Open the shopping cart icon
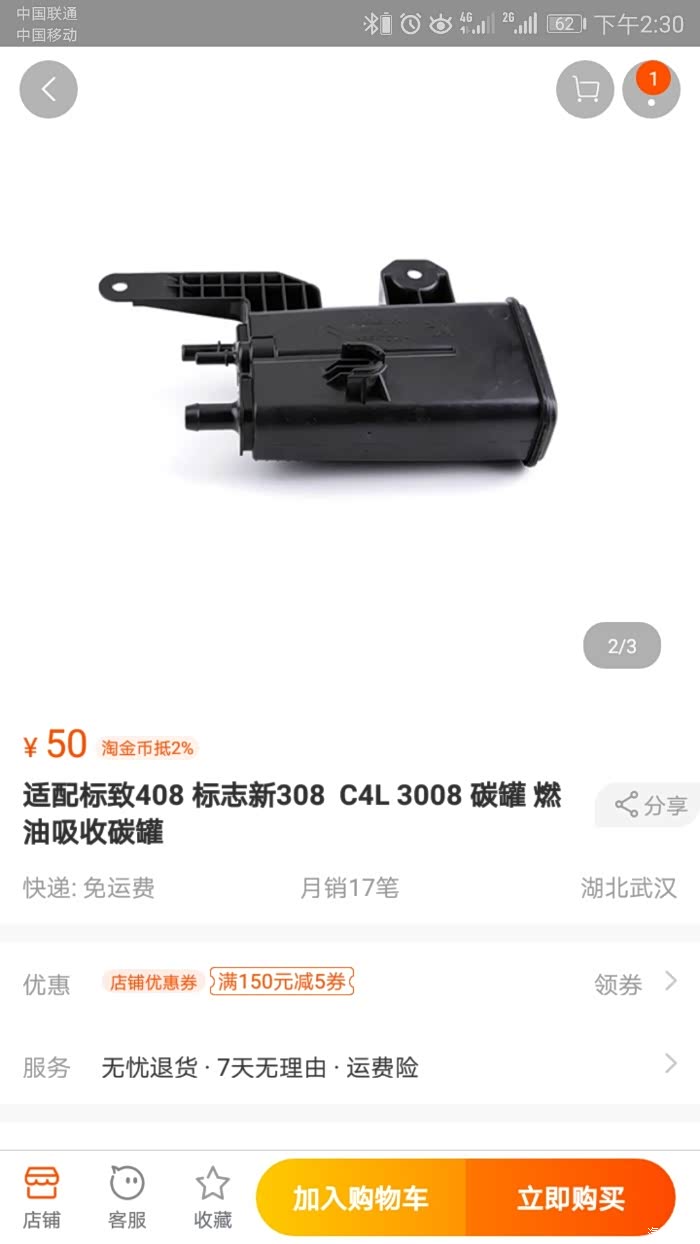This screenshot has width=700, height=1244. (585, 90)
